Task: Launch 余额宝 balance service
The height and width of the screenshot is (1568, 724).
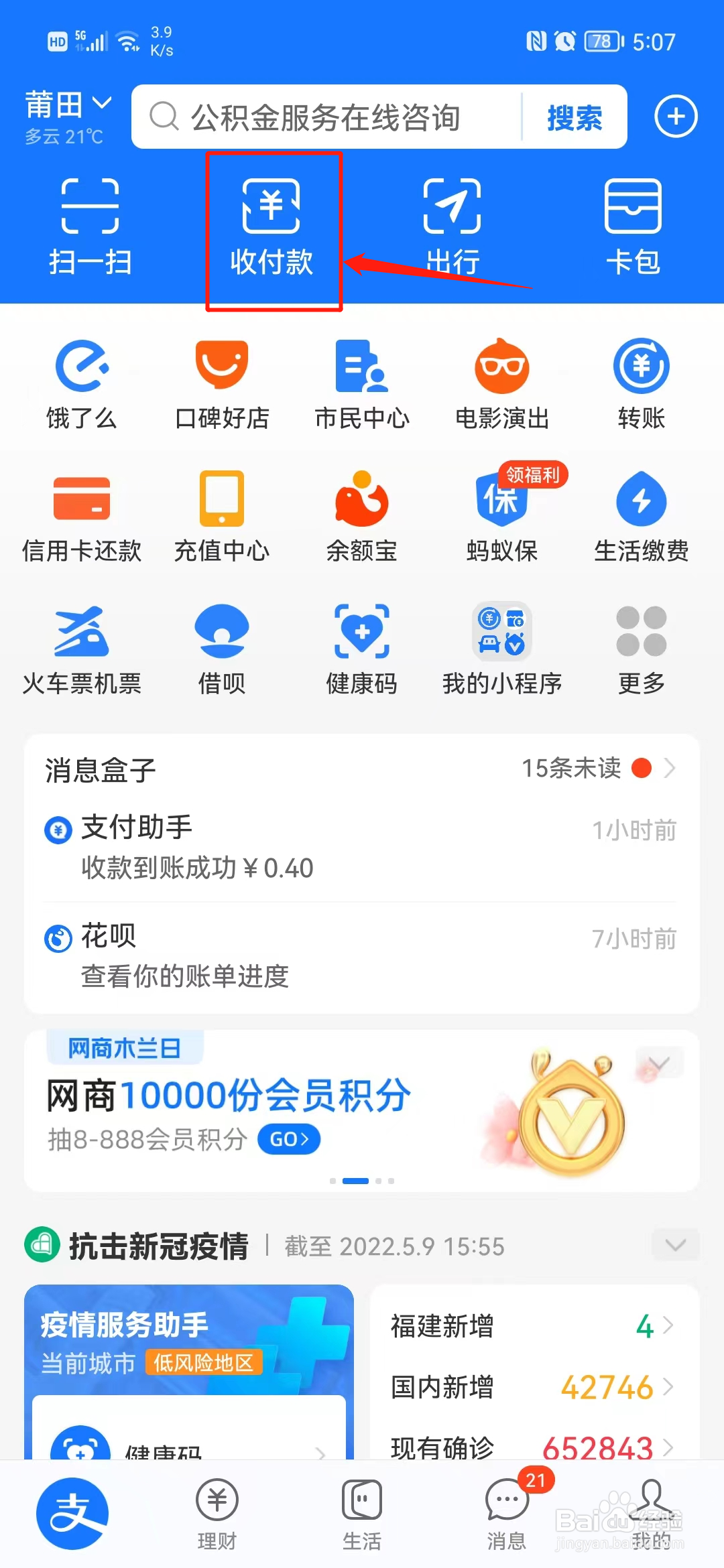Action: tap(361, 516)
